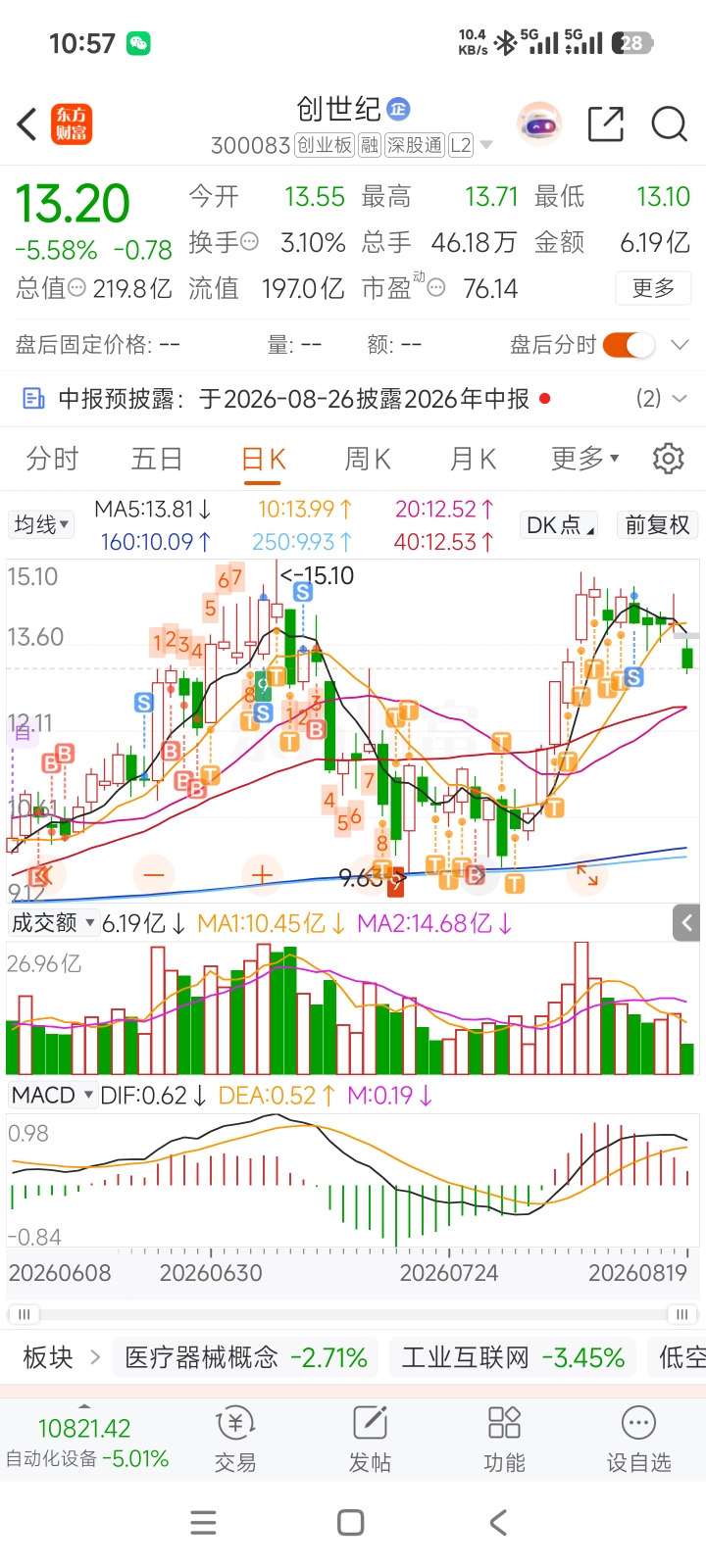Open the robot assistant avatar
Screen dimensions: 706x1568
tap(539, 124)
